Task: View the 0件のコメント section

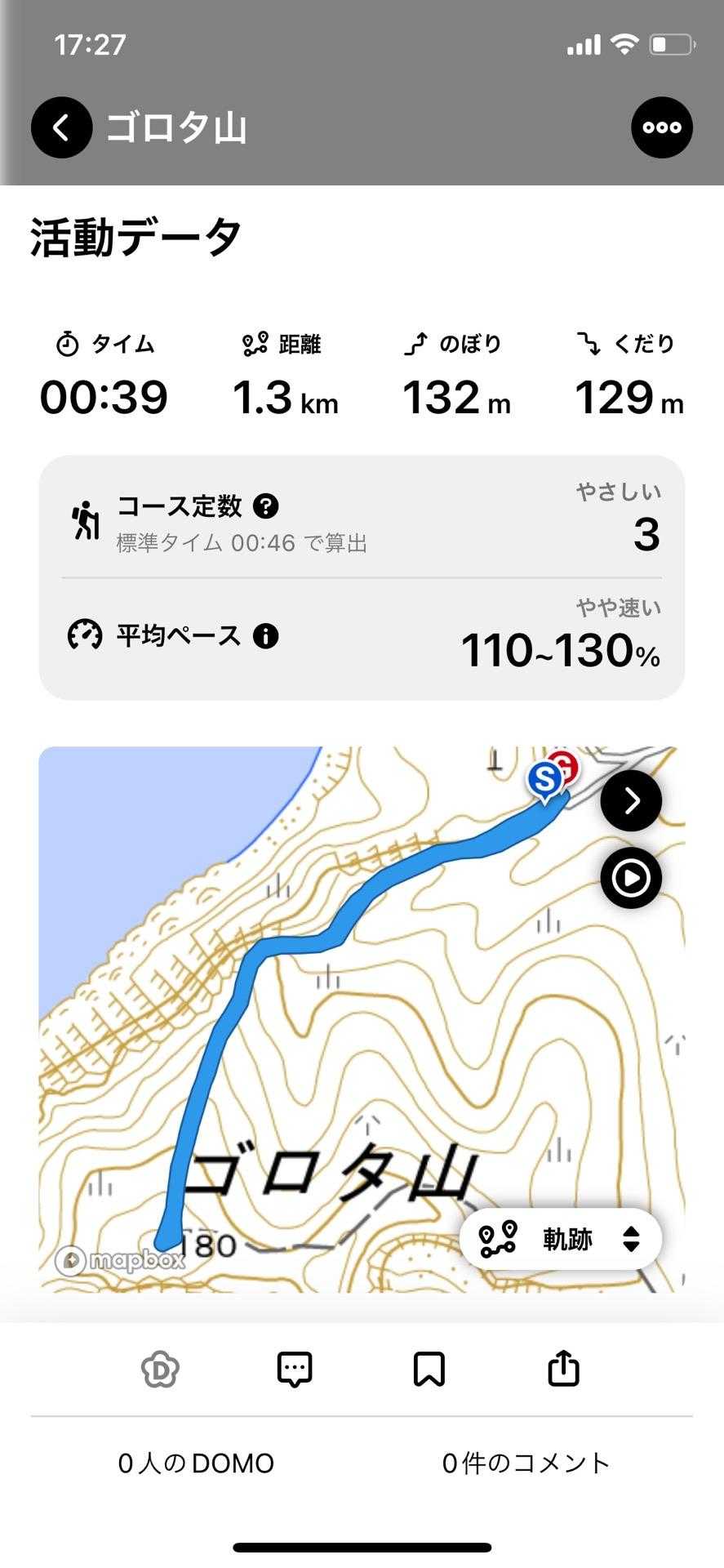Action: pos(526,1463)
